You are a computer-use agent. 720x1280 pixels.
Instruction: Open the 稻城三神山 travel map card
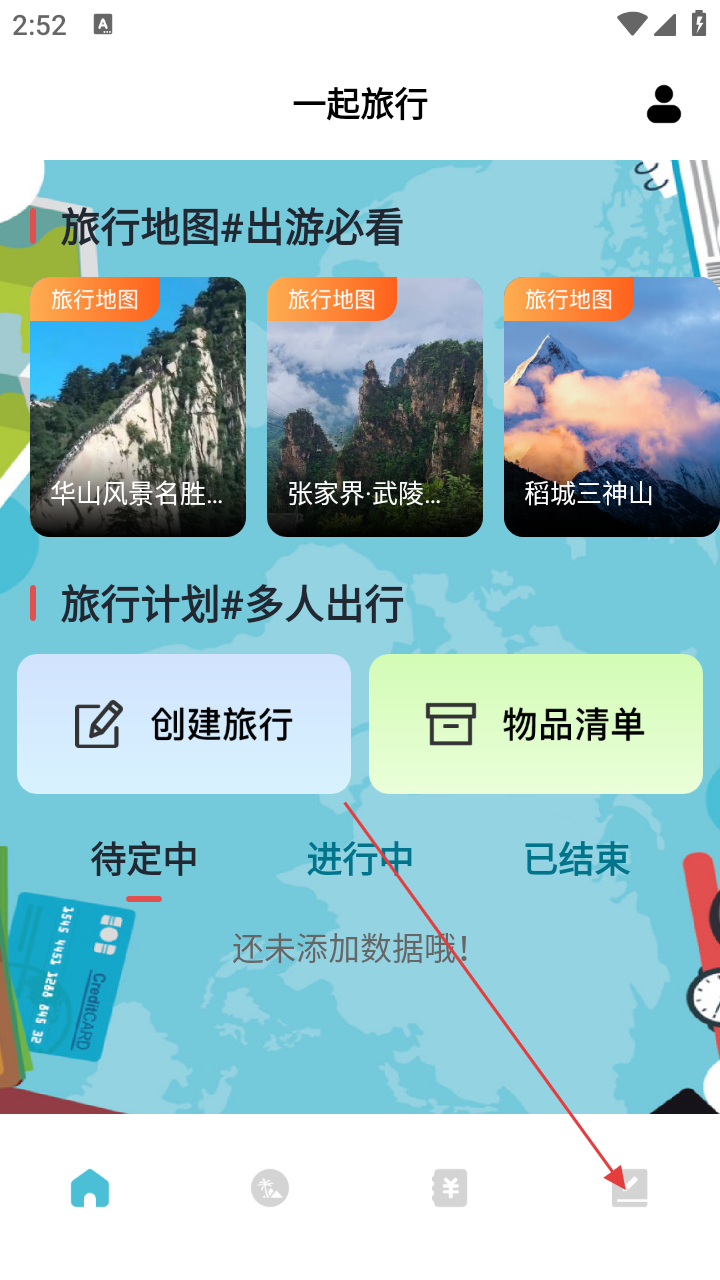pyautogui.click(x=611, y=407)
